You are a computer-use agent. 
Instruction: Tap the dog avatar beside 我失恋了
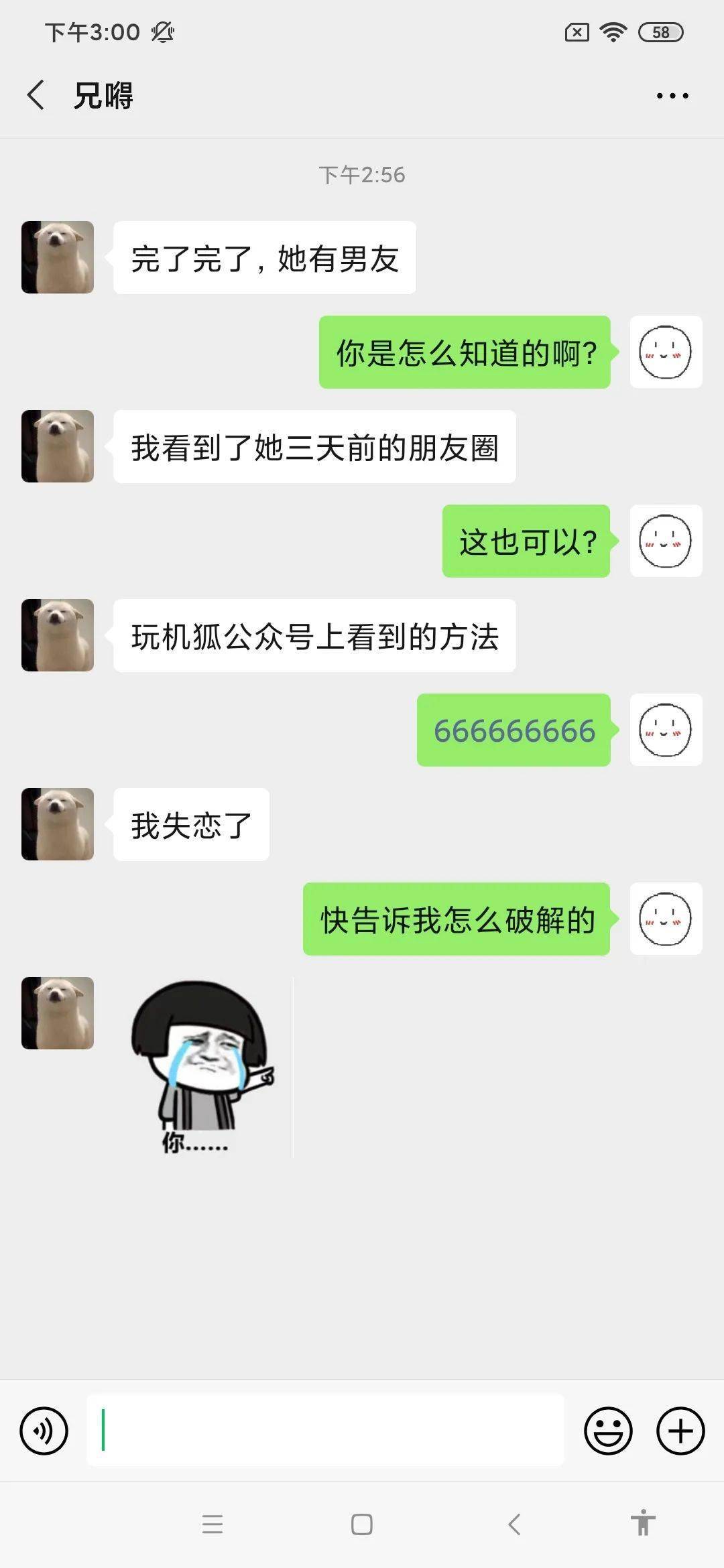coord(58,824)
